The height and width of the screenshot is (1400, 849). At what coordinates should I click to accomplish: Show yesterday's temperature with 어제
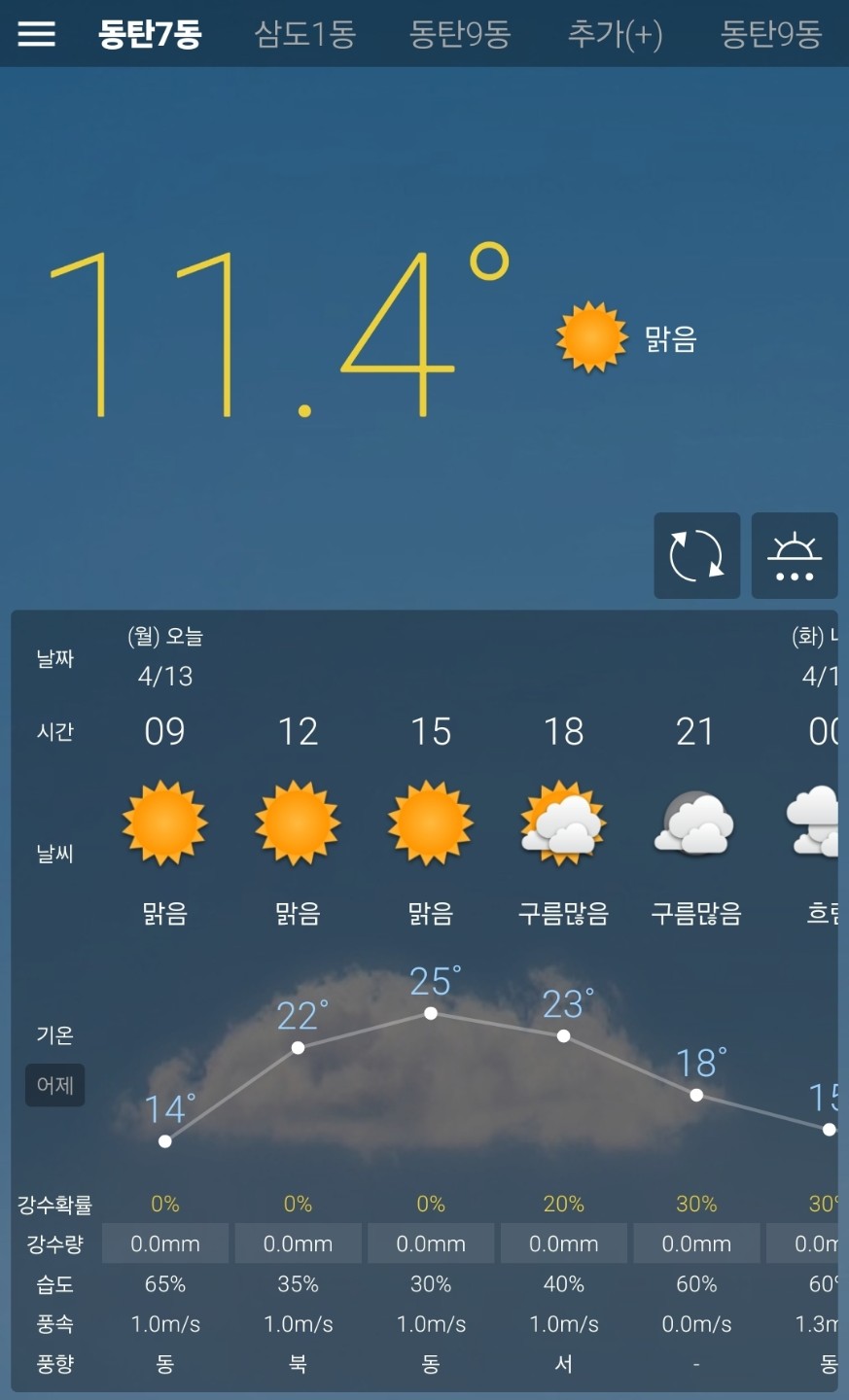pos(55,1085)
